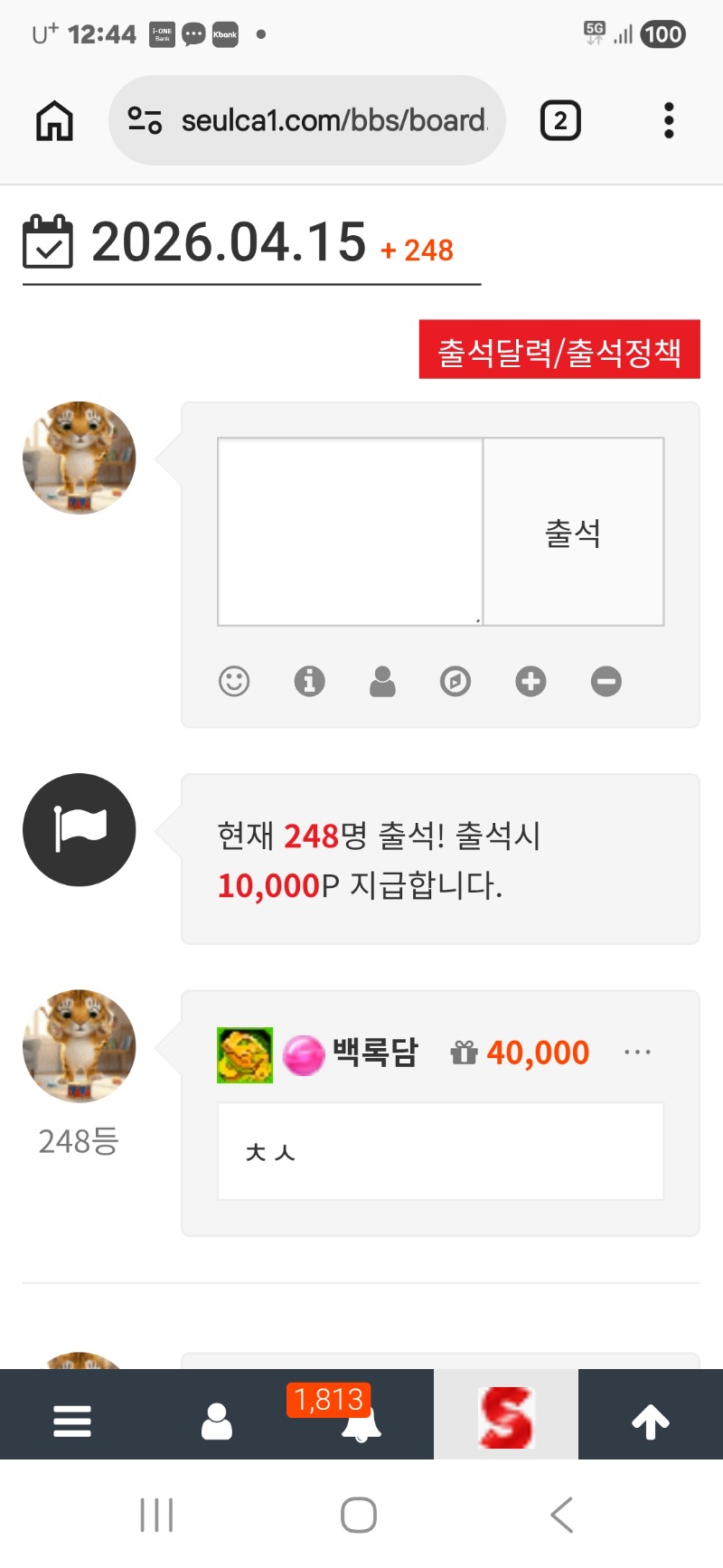This screenshot has height=1568, width=723.
Task: Open the emoticon smiley picker
Action: [234, 681]
